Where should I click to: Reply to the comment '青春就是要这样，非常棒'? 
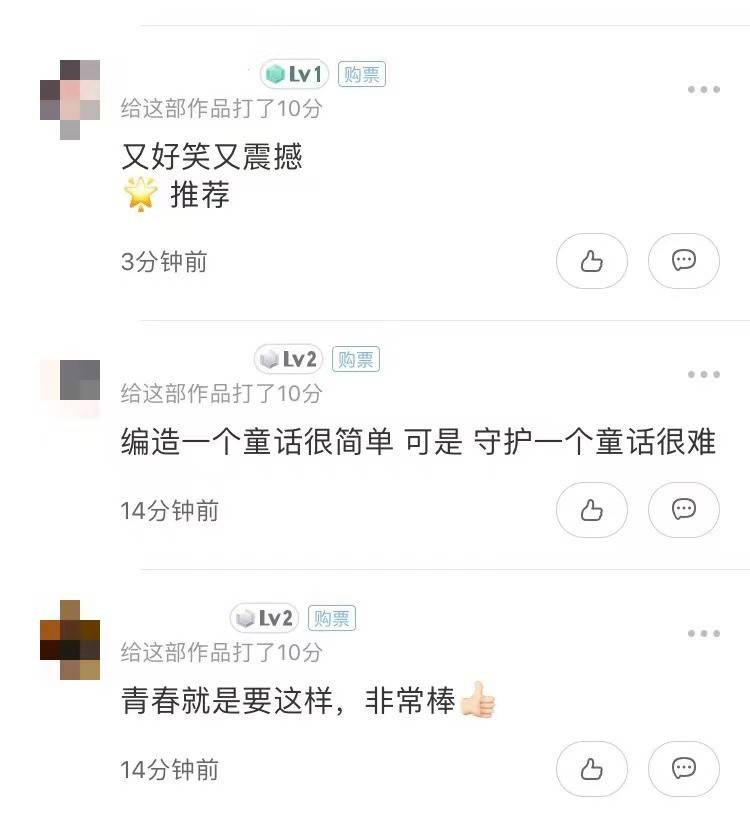pos(684,769)
